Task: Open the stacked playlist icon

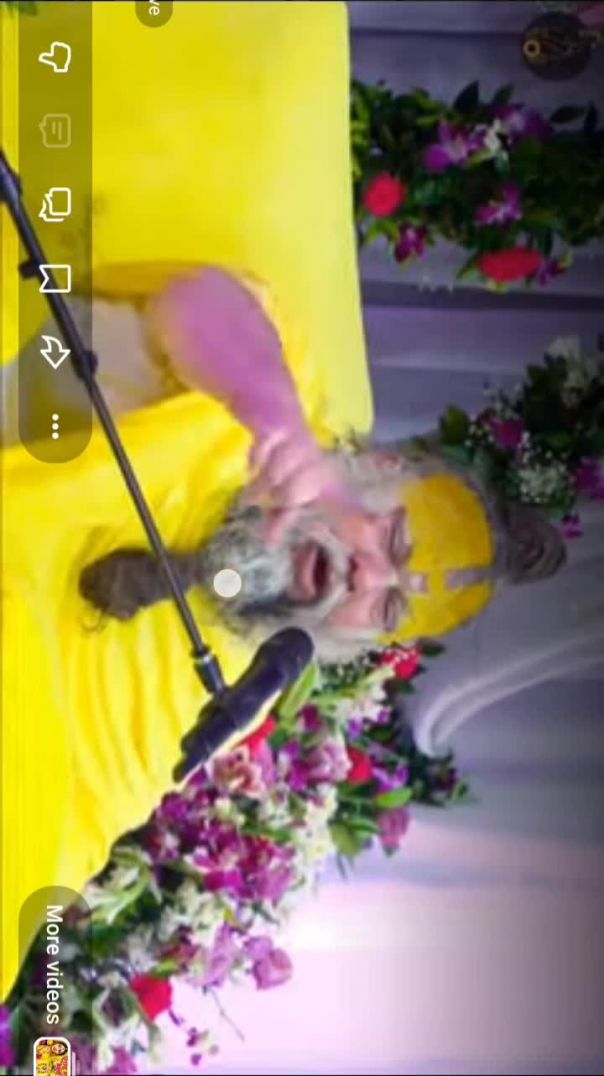Action: [x=55, y=204]
